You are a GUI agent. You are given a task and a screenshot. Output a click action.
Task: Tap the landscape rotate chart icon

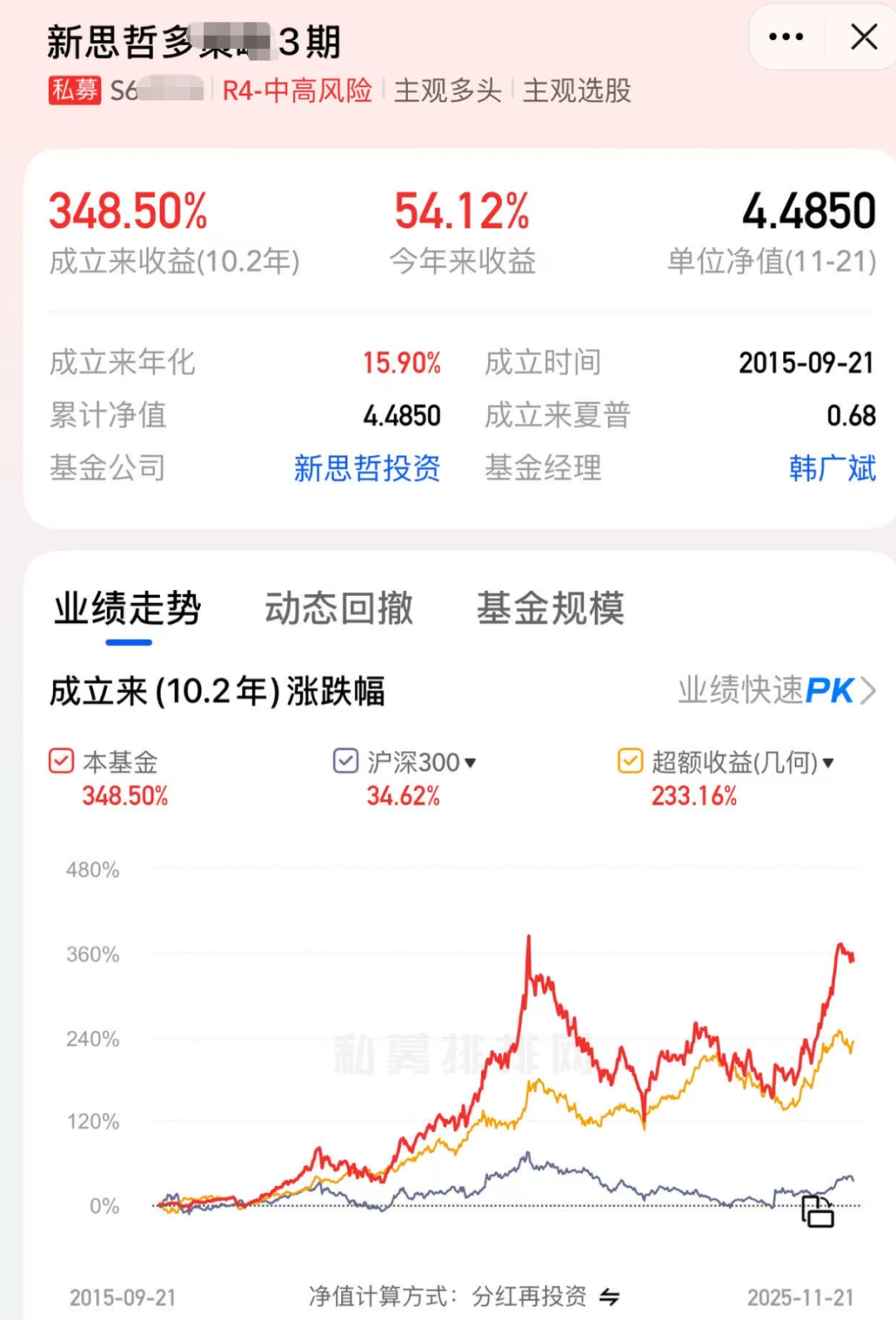(817, 1212)
